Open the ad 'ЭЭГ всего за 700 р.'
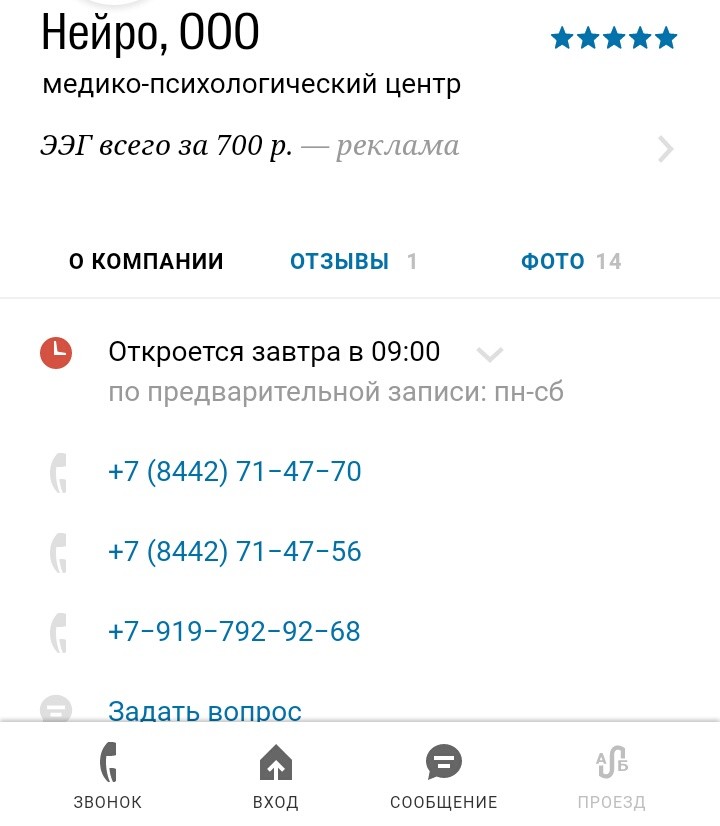720x826 pixels. (x=250, y=147)
